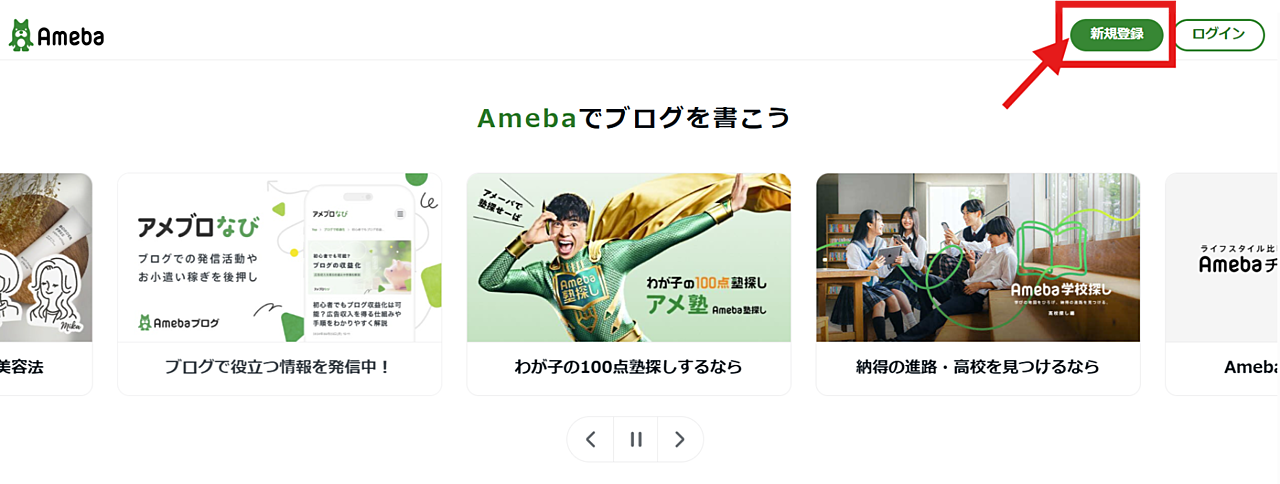Tap the 新規登録 sign-up button
The height and width of the screenshot is (484, 1280).
pos(1117,34)
